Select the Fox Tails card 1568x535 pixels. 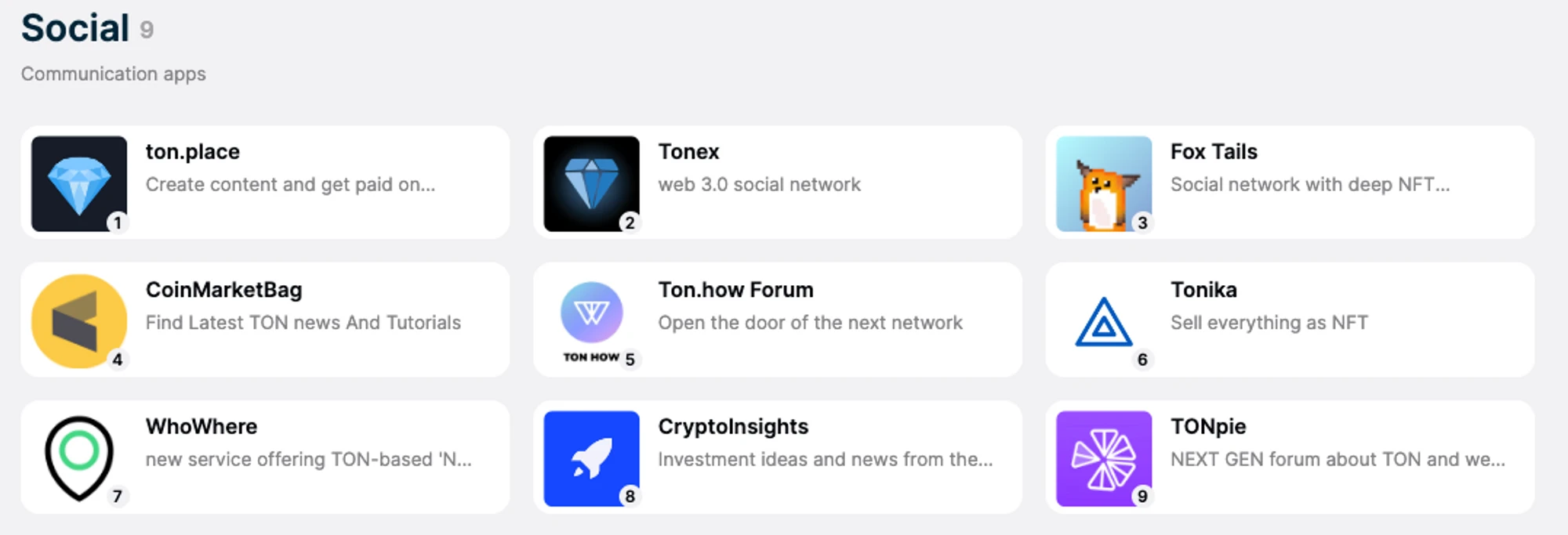point(1290,183)
